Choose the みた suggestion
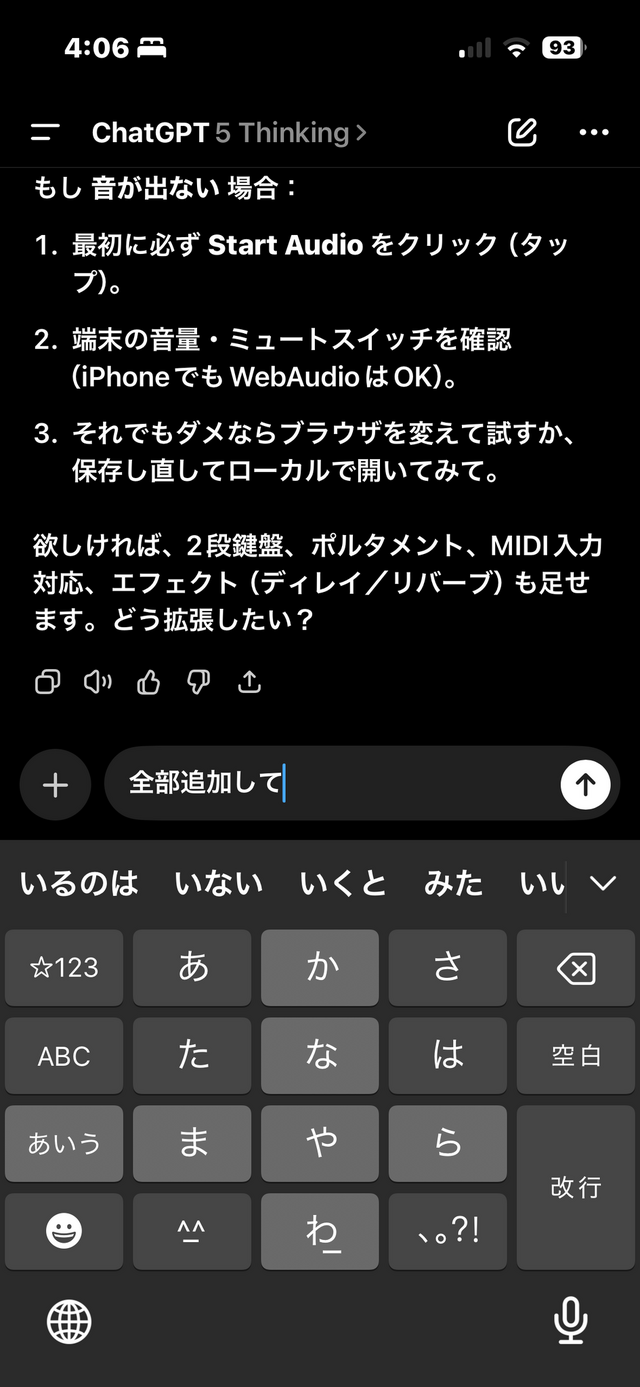The image size is (640, 1387). coord(453,883)
